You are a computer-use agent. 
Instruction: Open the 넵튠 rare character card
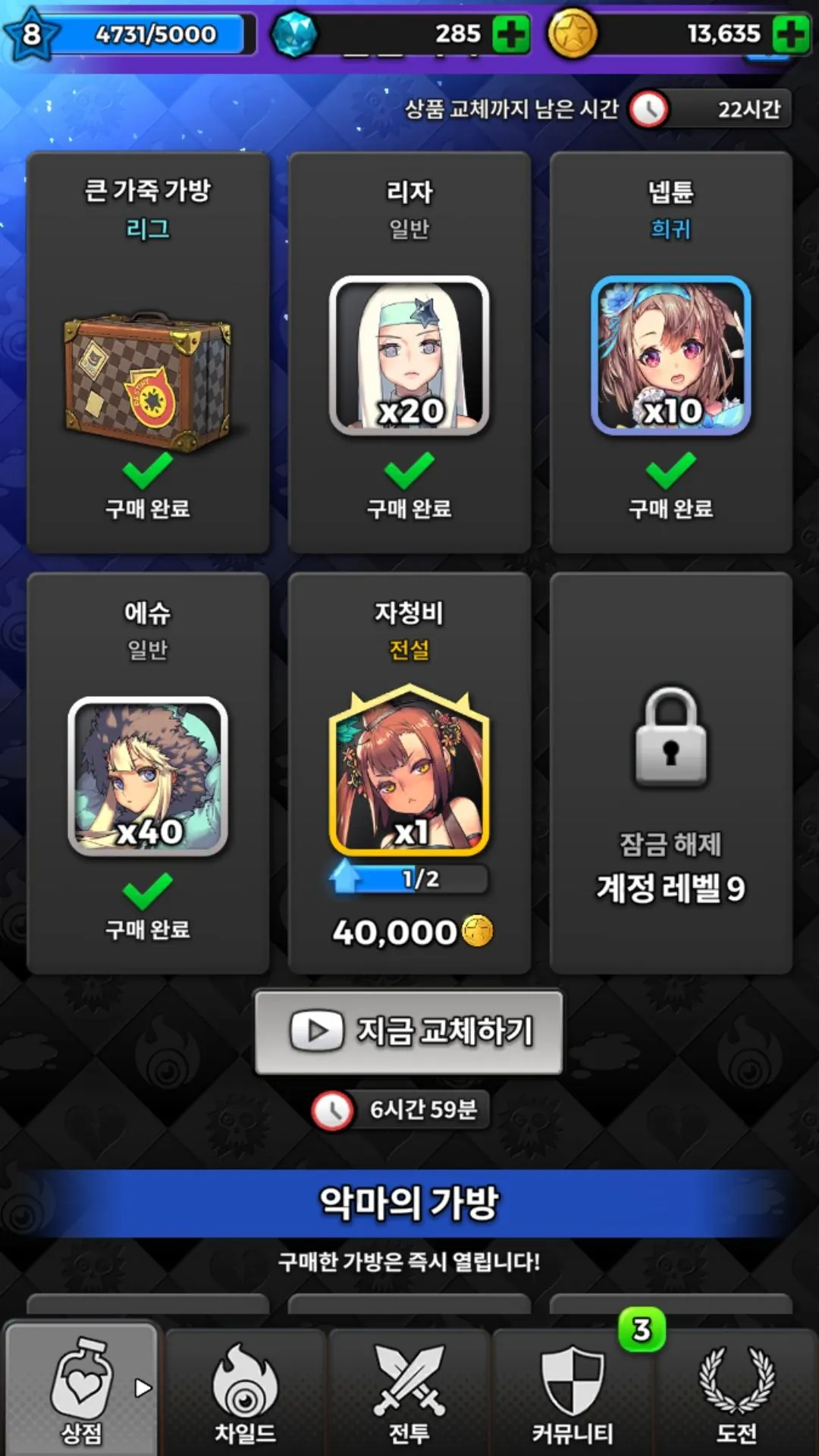[x=670, y=353]
